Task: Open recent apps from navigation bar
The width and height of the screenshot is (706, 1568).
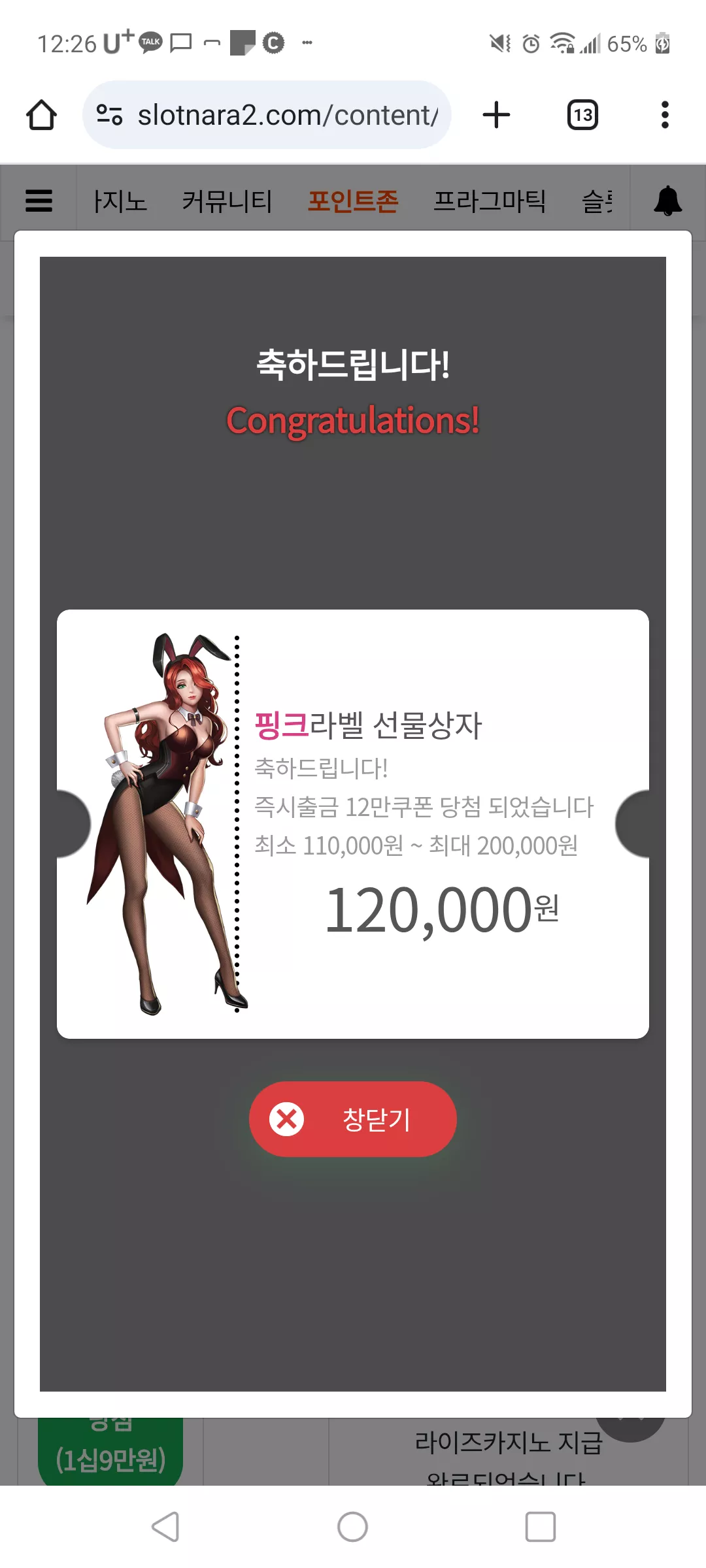Action: click(x=541, y=1527)
